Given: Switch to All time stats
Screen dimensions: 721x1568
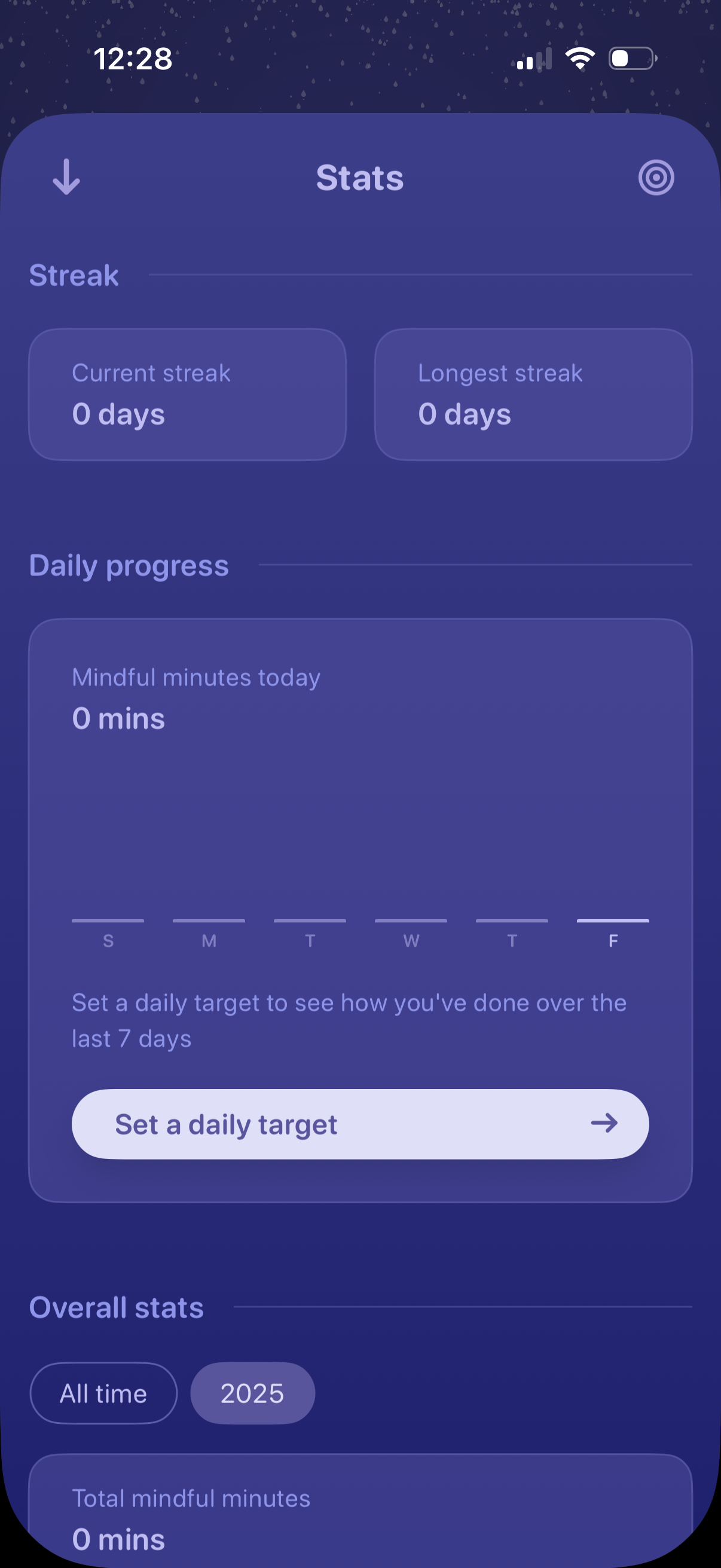Looking at the screenshot, I should [103, 1393].
